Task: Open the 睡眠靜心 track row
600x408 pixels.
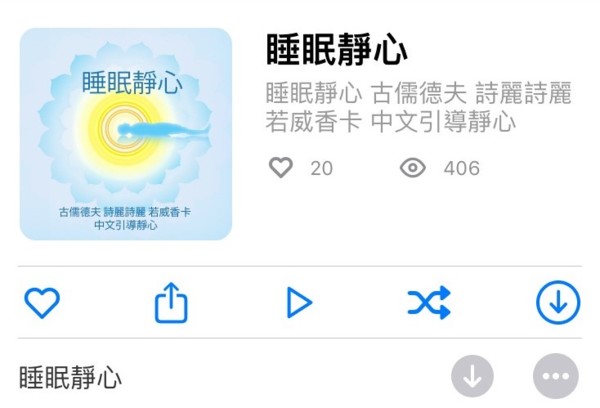Action: [200, 377]
